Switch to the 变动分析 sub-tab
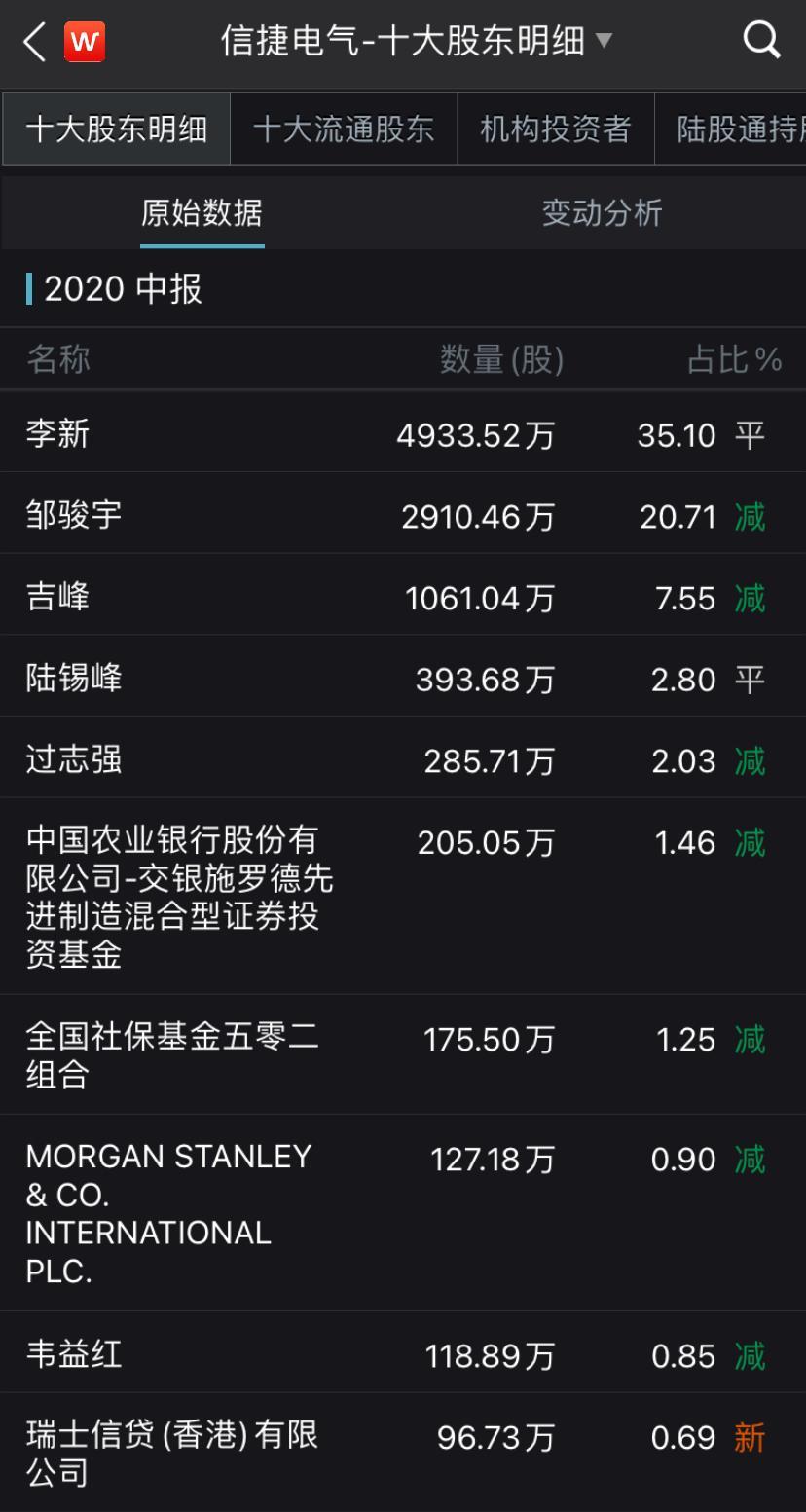Screen dimensions: 806x1512 point(603,212)
